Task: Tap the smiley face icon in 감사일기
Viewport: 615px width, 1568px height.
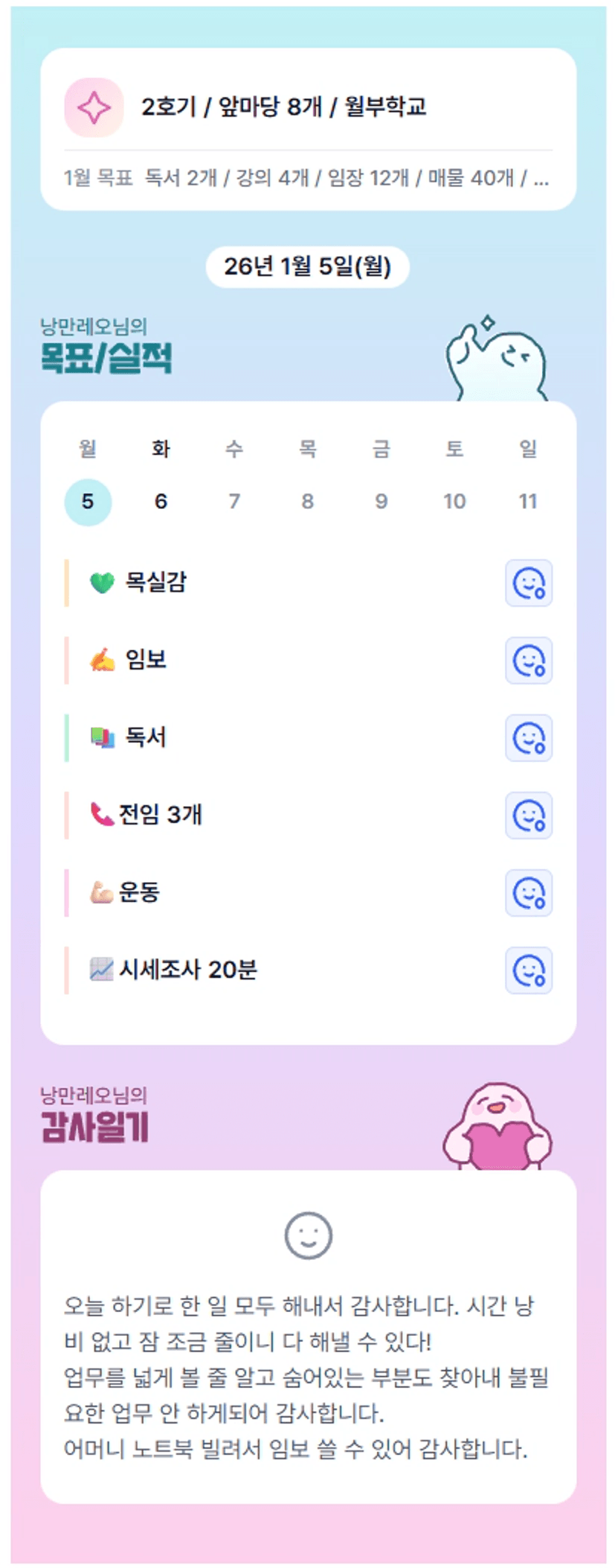Action: (x=309, y=1235)
